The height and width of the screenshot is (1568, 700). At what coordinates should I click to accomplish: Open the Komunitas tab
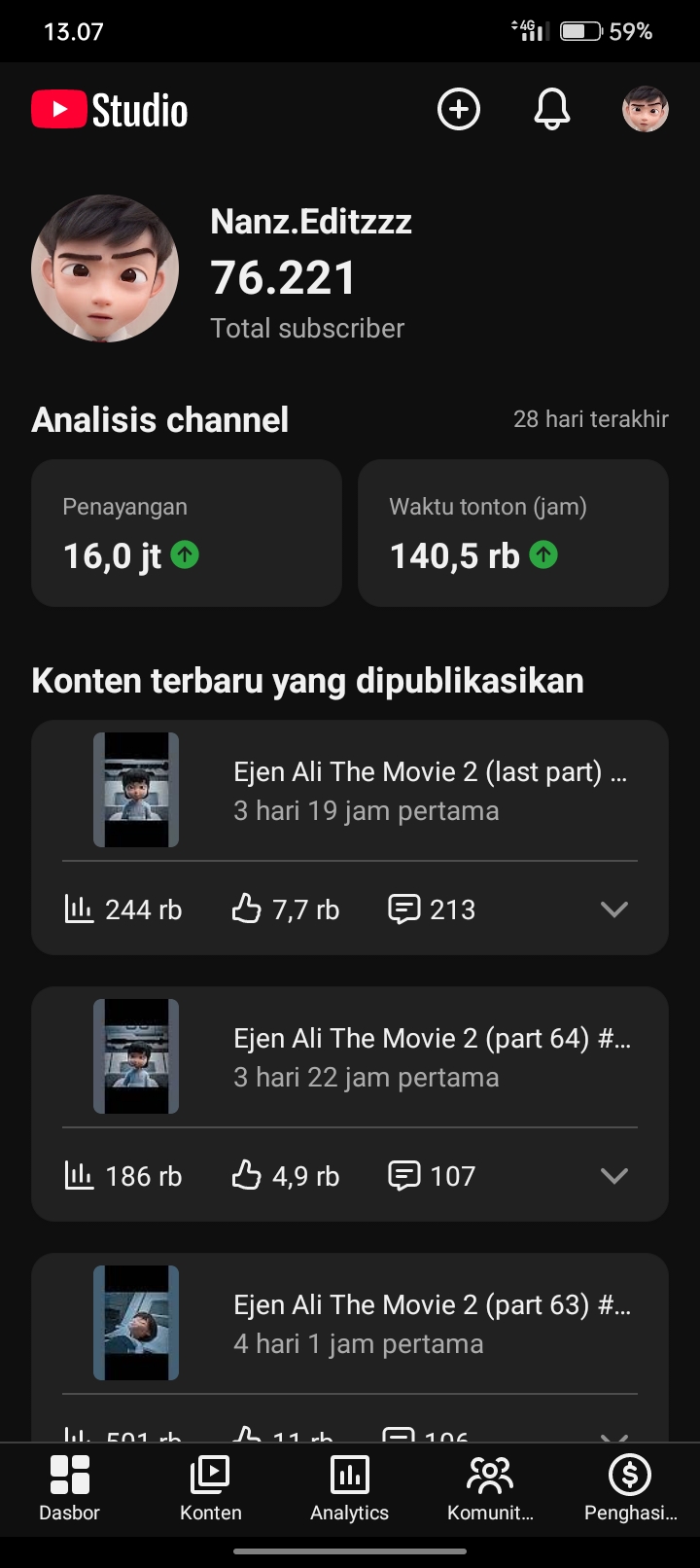(x=490, y=1488)
